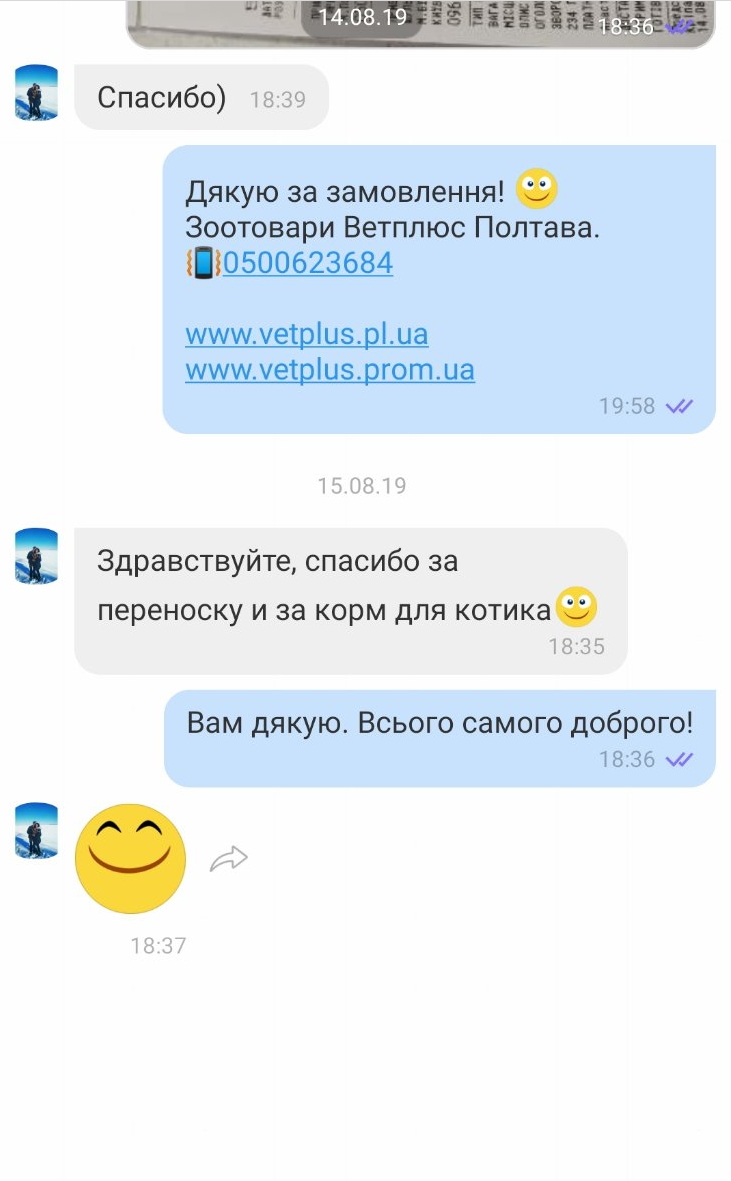Forward the smiley sticker message
This screenshot has height=1181, width=731.
(228, 858)
